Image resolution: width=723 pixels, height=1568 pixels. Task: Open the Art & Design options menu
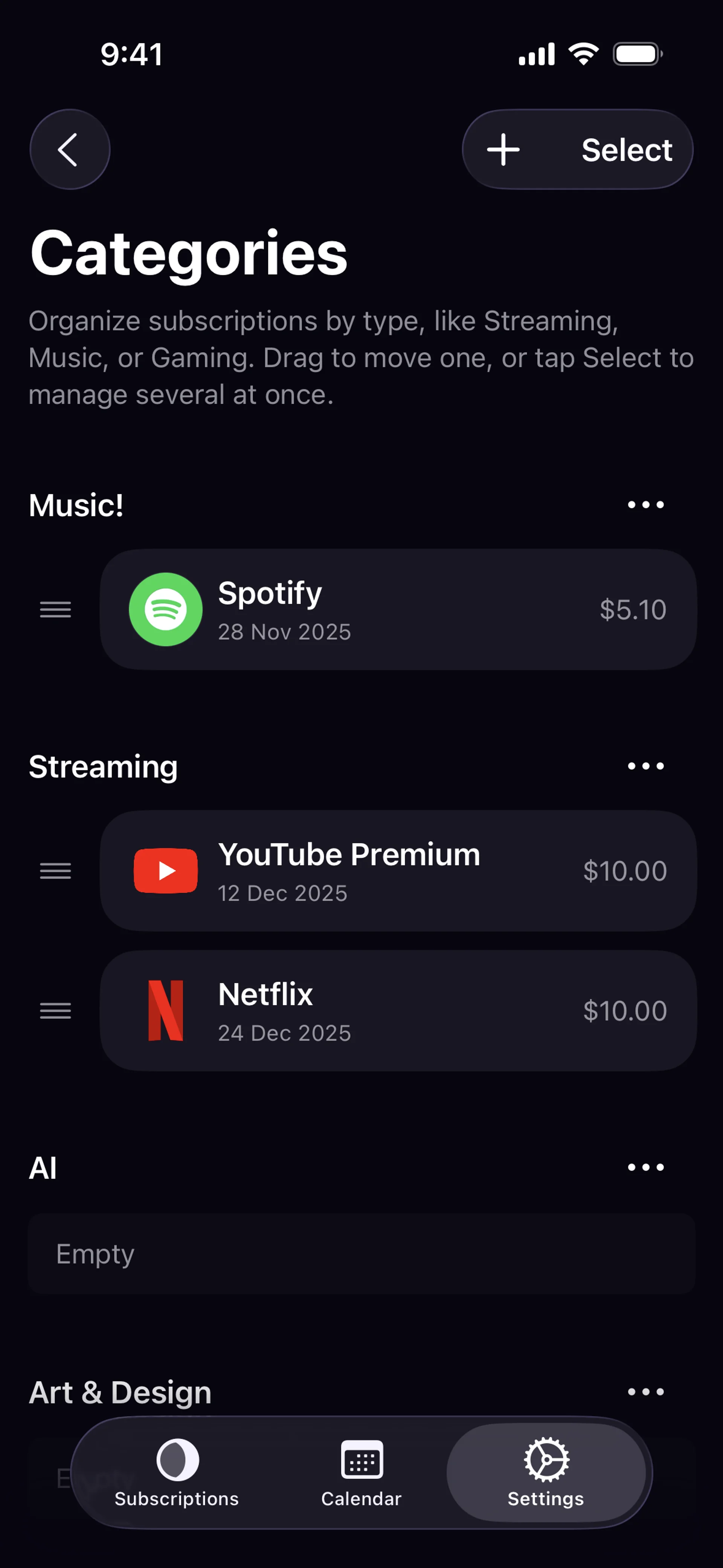(x=645, y=1391)
